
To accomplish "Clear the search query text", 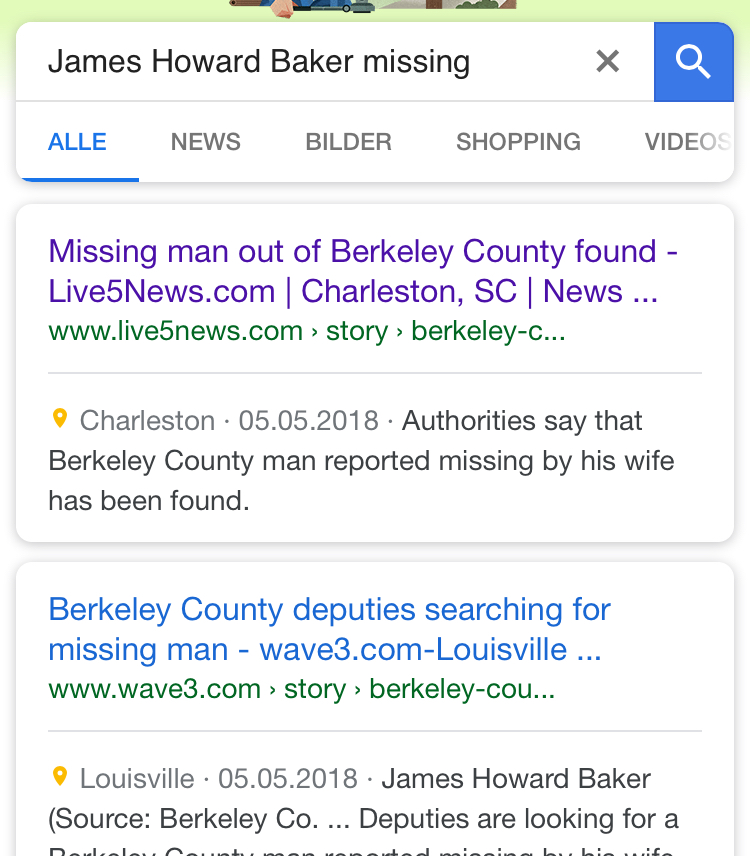I will pos(607,62).
